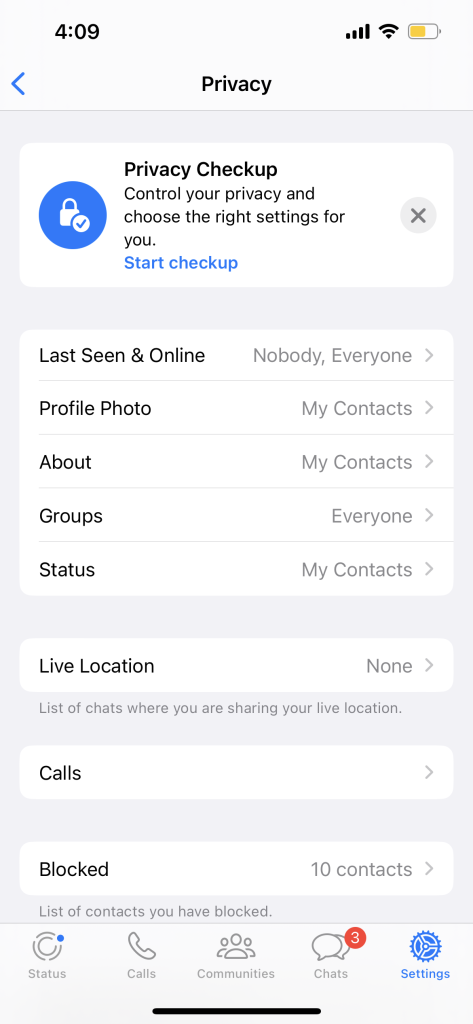Go back using the top-left arrow
473x1024 pixels.
pos(19,84)
